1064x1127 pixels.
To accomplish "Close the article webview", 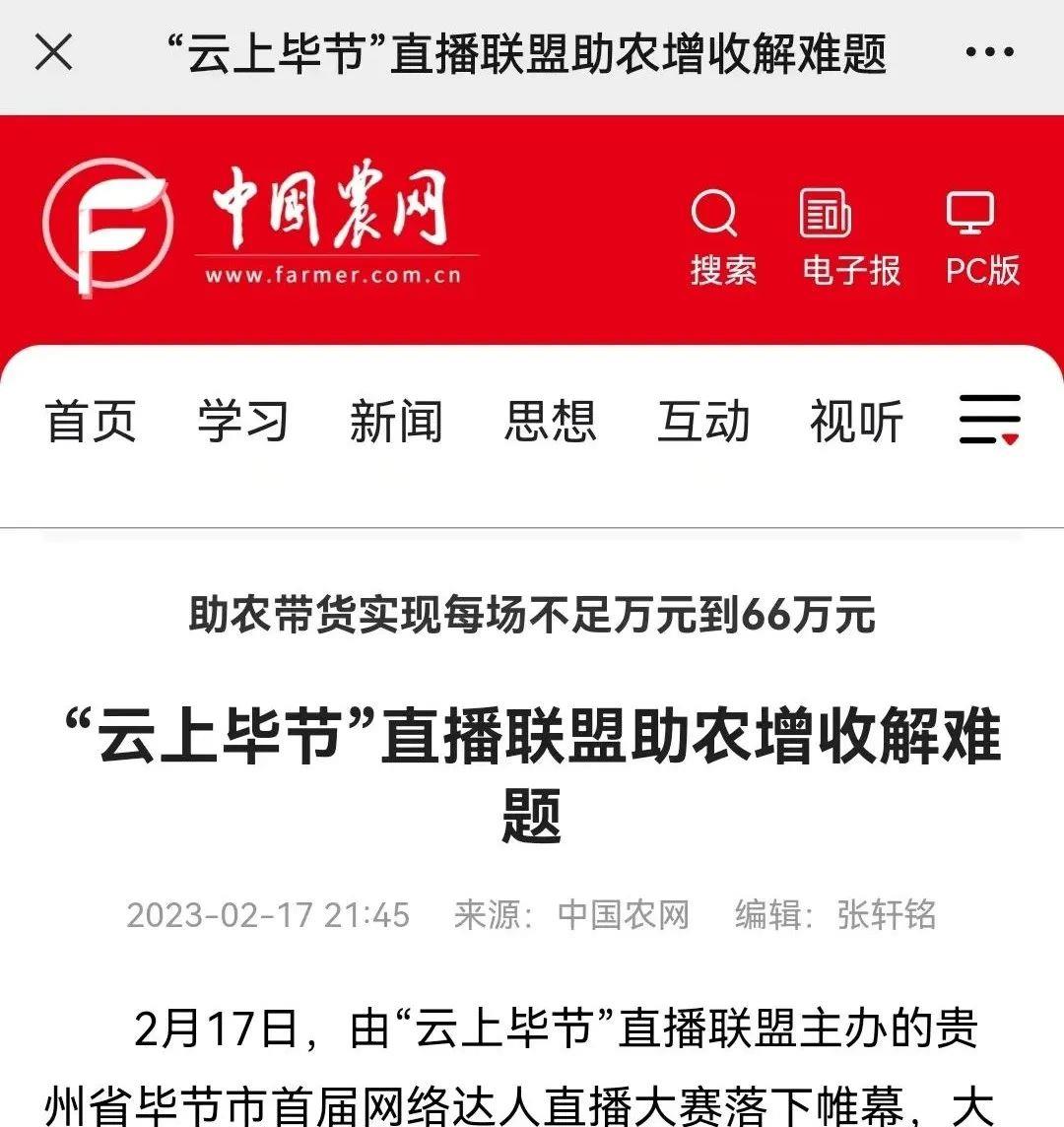I will [53, 51].
